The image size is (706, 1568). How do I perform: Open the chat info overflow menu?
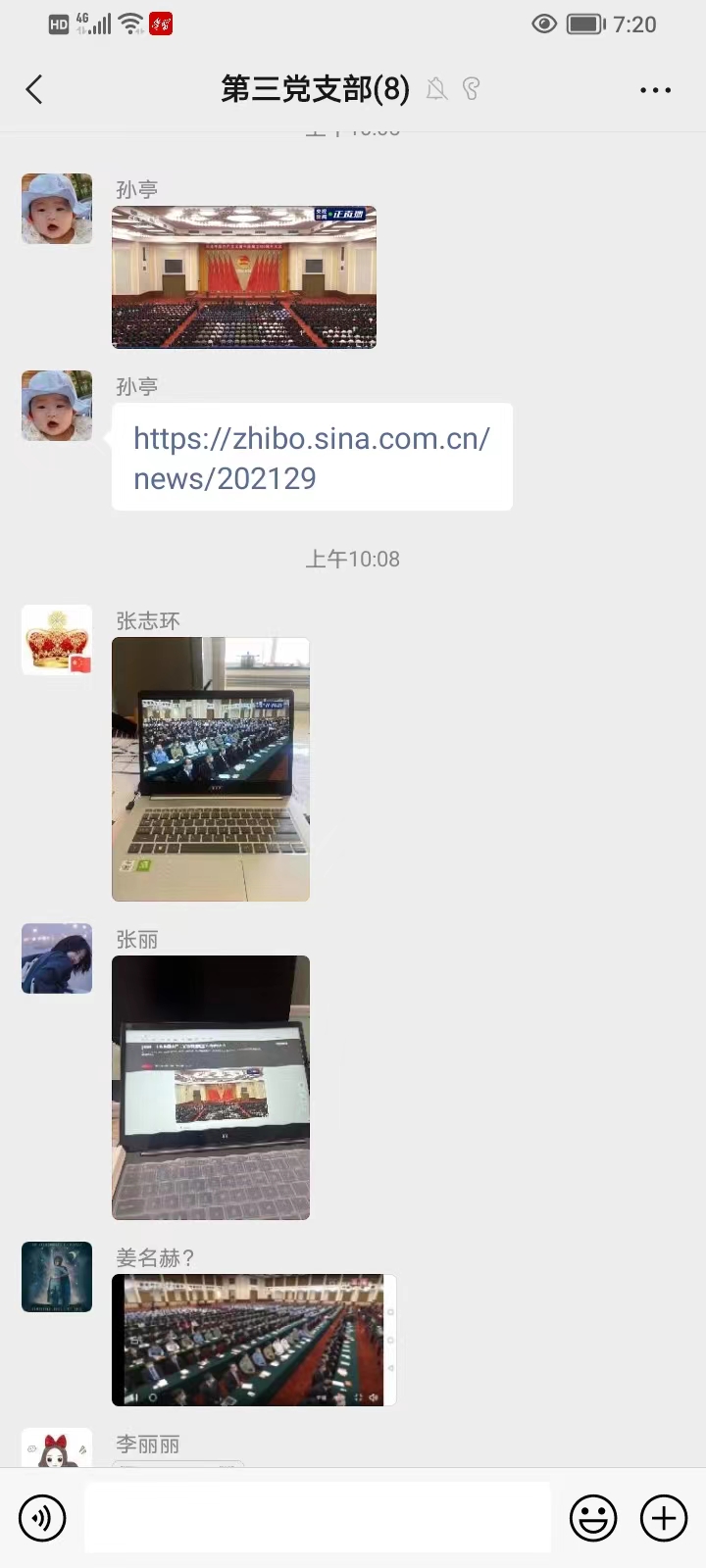(655, 90)
